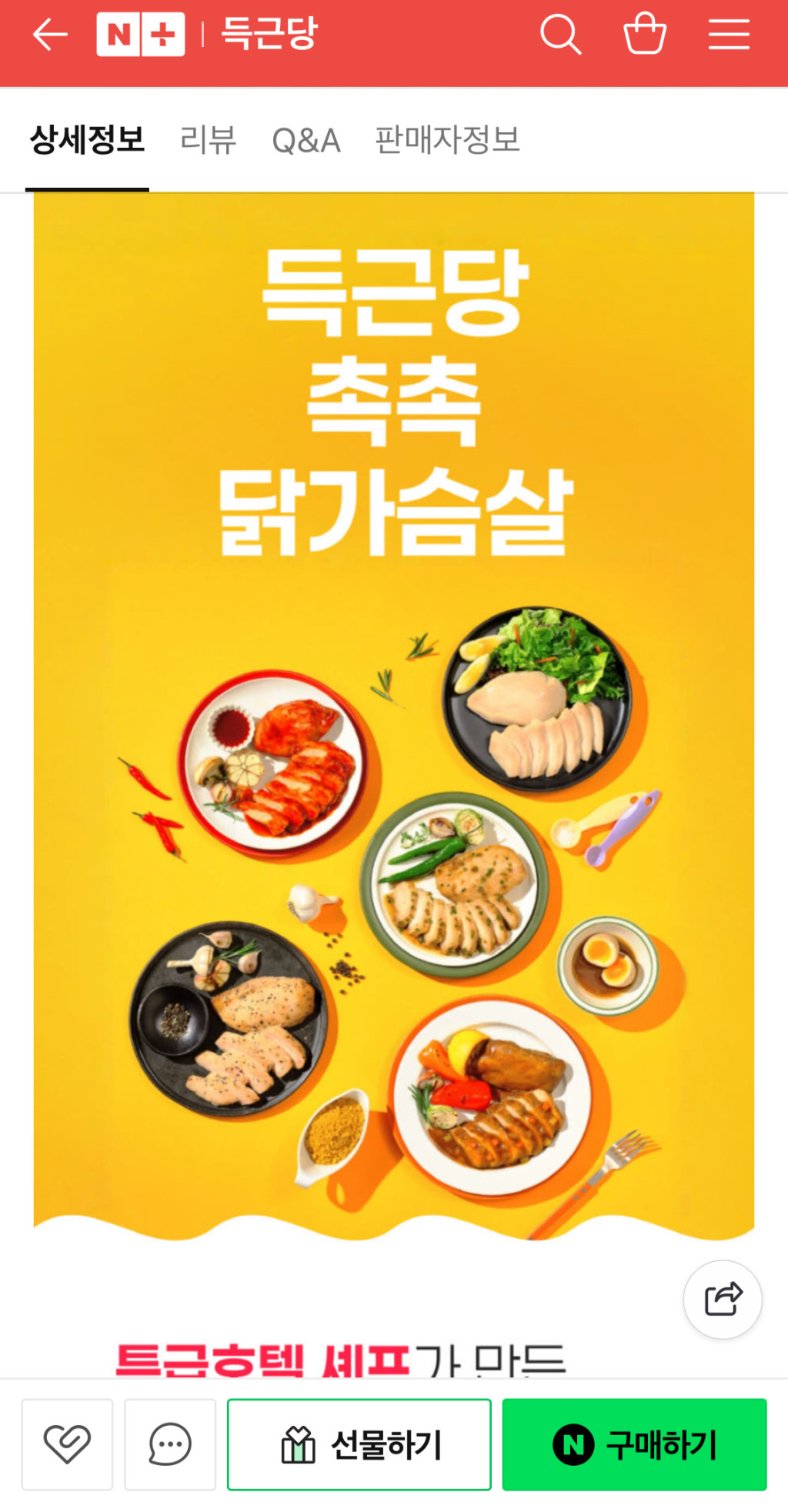
Task: Tap 구매하기 to purchase
Action: tap(634, 1444)
